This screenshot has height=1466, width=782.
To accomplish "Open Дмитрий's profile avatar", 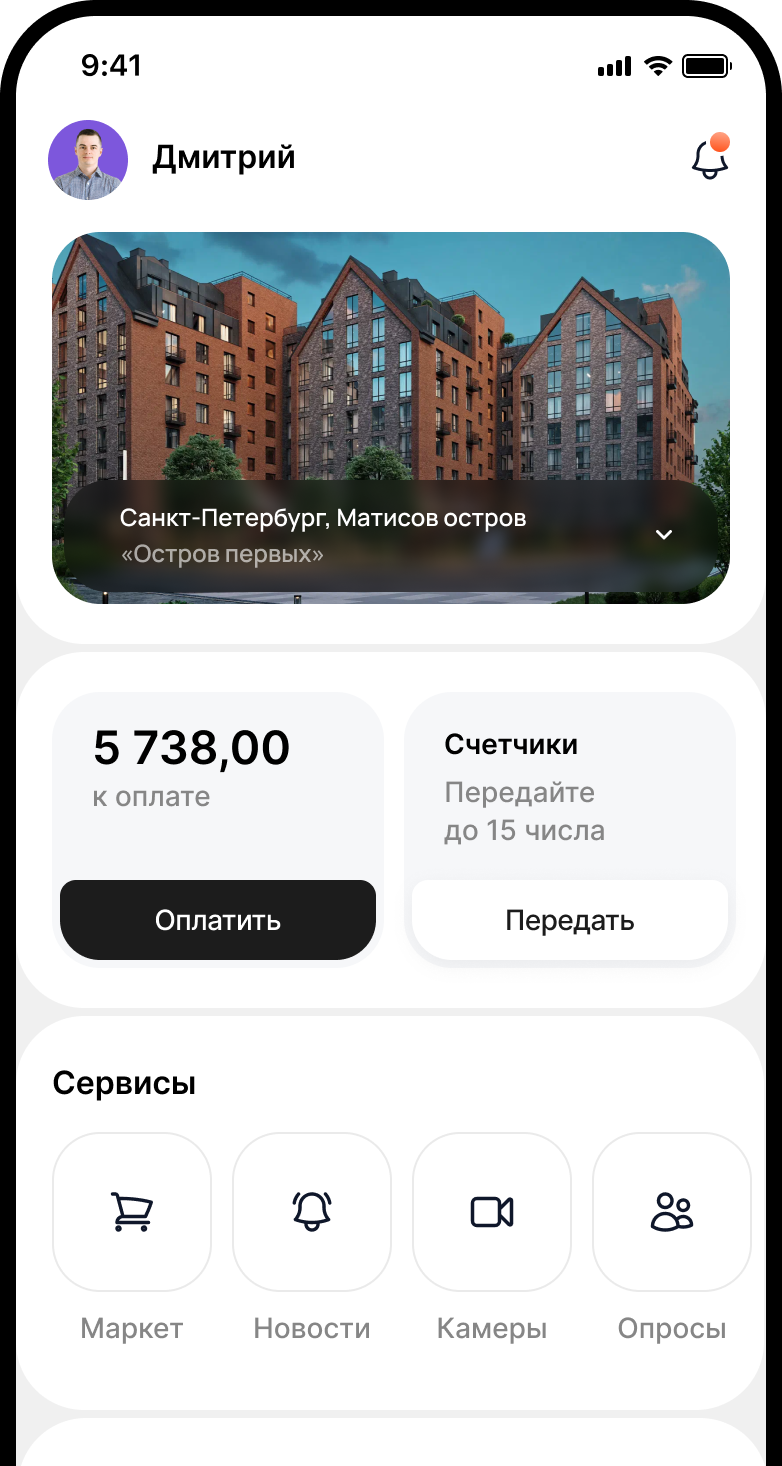I will tap(88, 160).
